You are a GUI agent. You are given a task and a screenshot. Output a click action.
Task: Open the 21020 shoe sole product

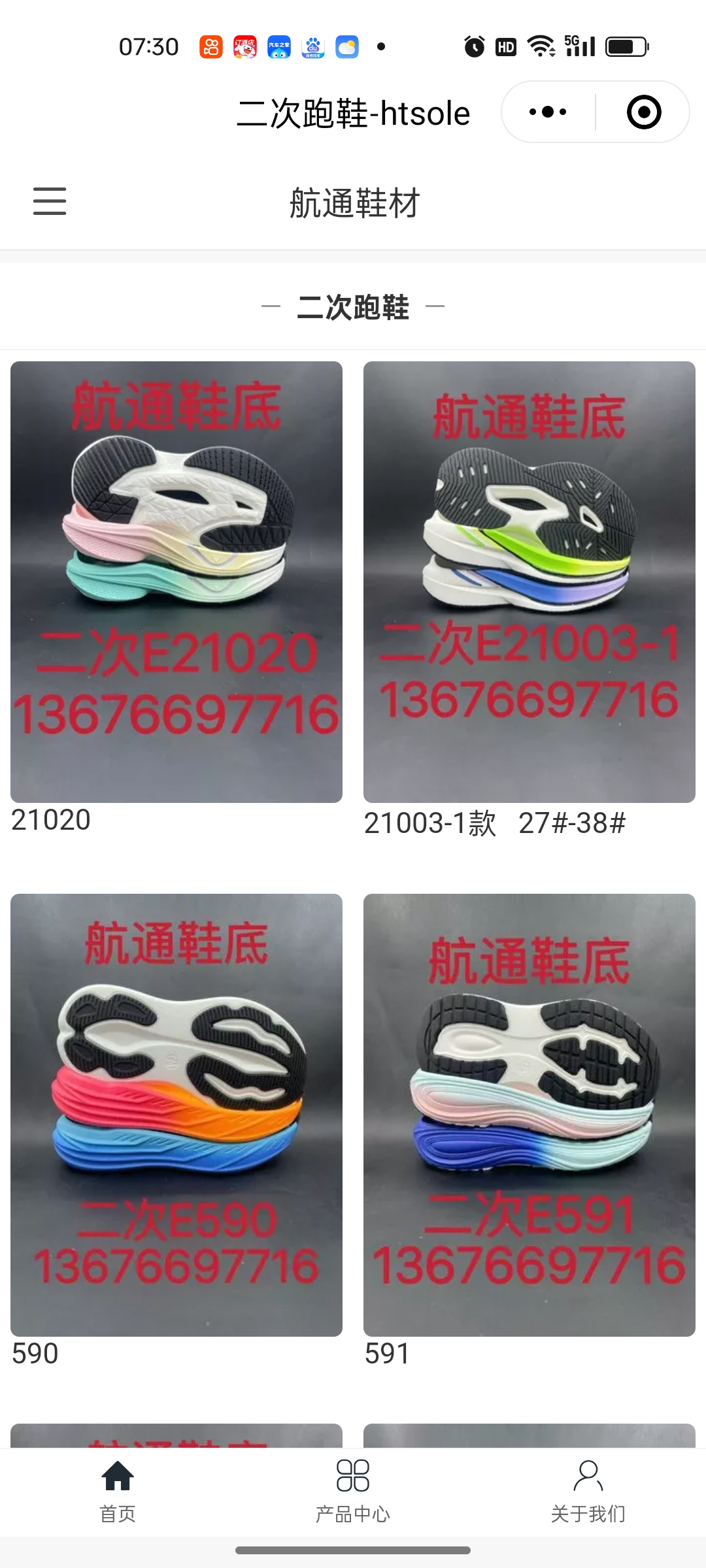pyautogui.click(x=176, y=581)
